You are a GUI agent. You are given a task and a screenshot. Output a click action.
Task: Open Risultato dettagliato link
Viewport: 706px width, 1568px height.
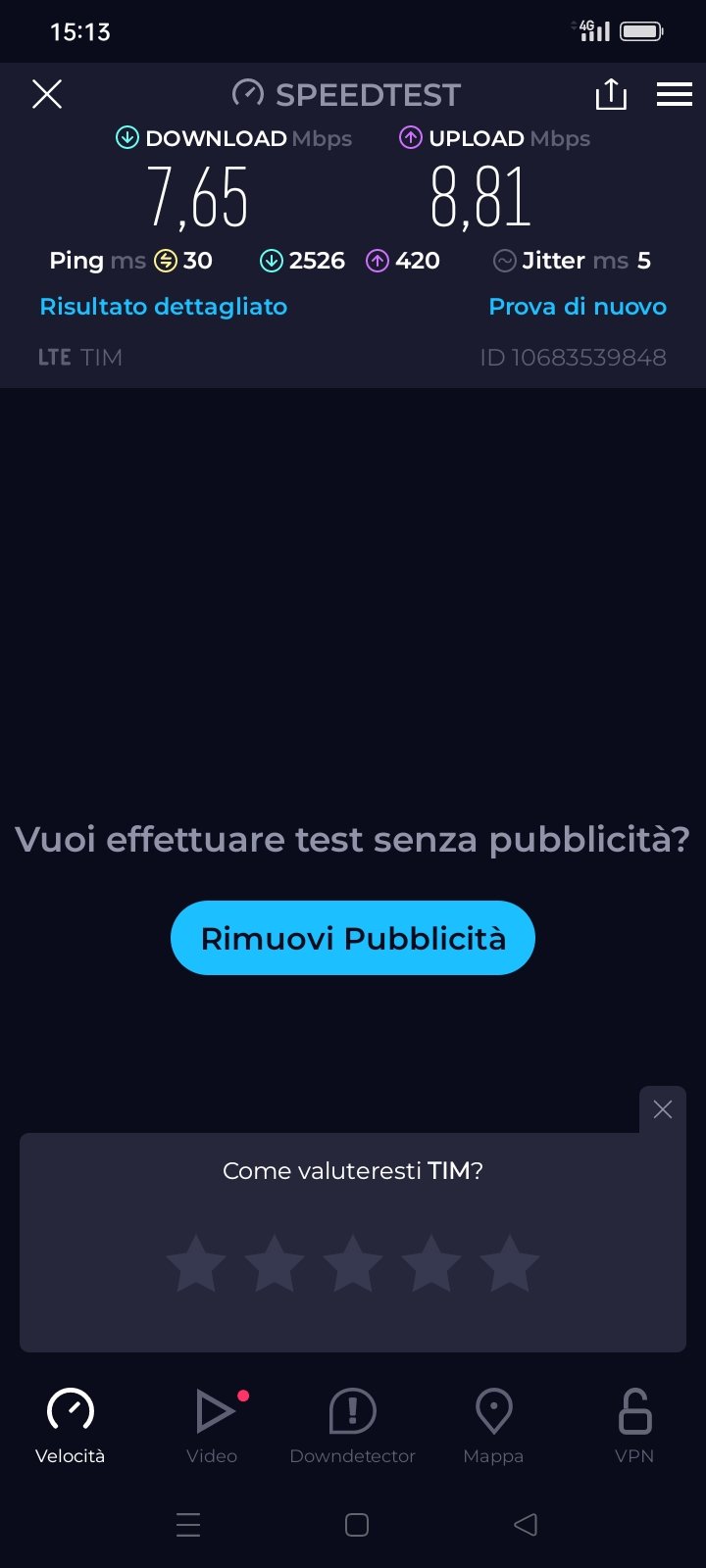[x=164, y=307]
